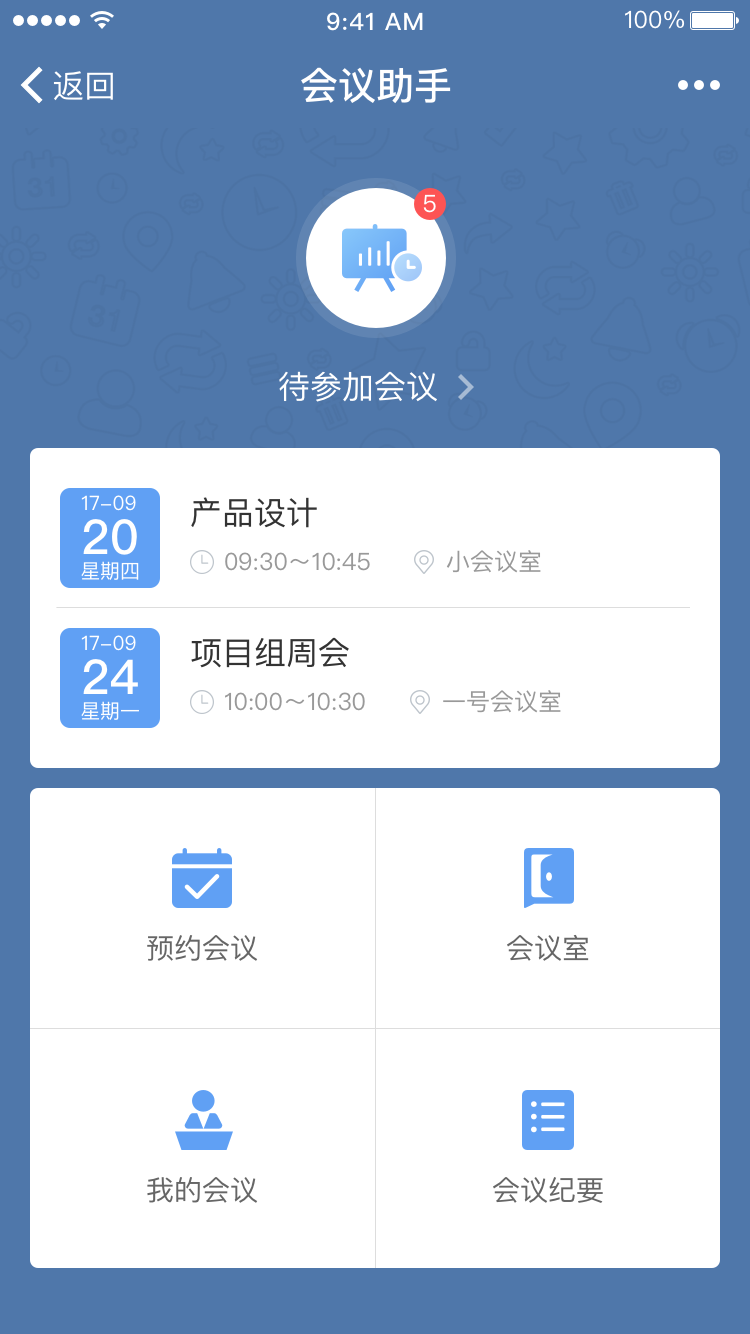Click the location pin next to 小会议室
The height and width of the screenshot is (1334, 750).
(x=422, y=561)
